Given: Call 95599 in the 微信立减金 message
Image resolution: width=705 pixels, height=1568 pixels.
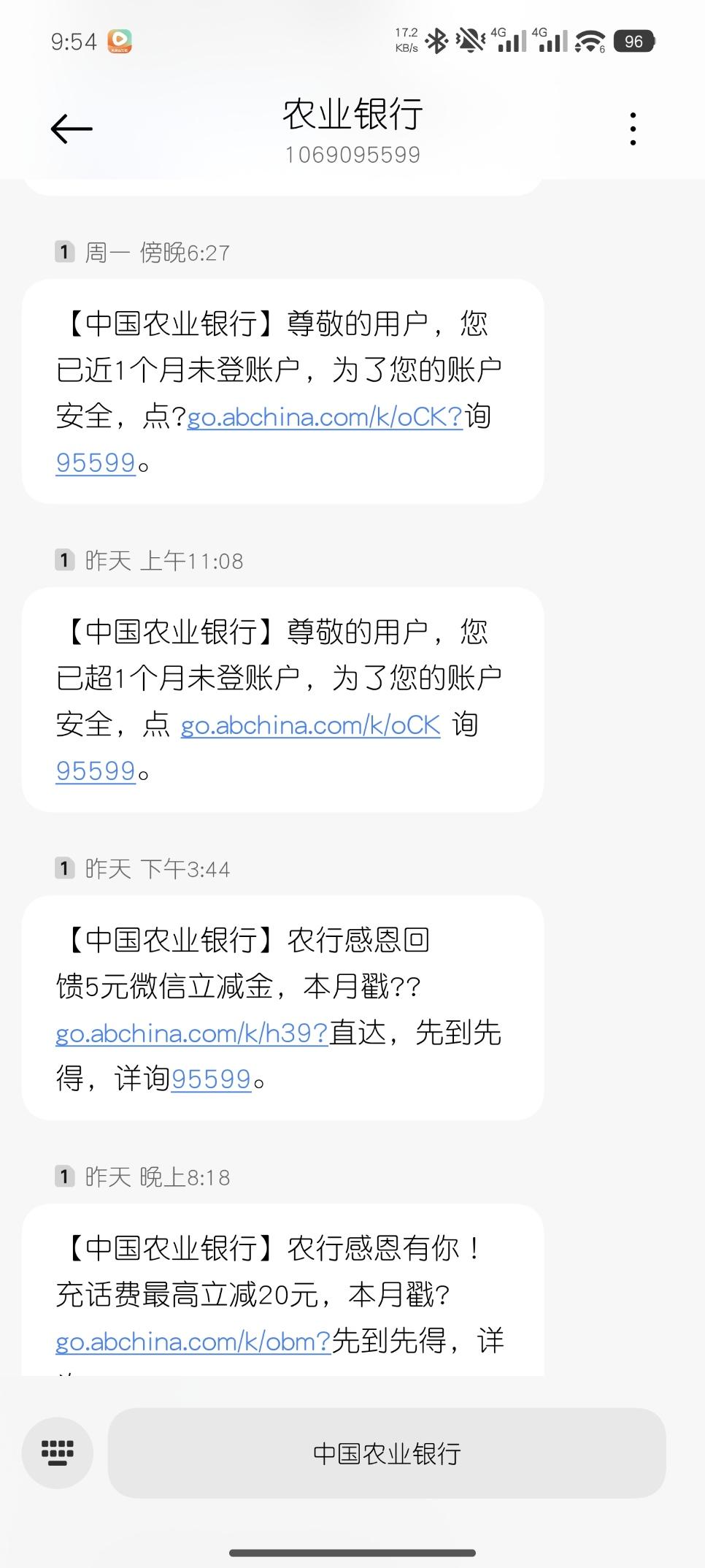Looking at the screenshot, I should (211, 1079).
